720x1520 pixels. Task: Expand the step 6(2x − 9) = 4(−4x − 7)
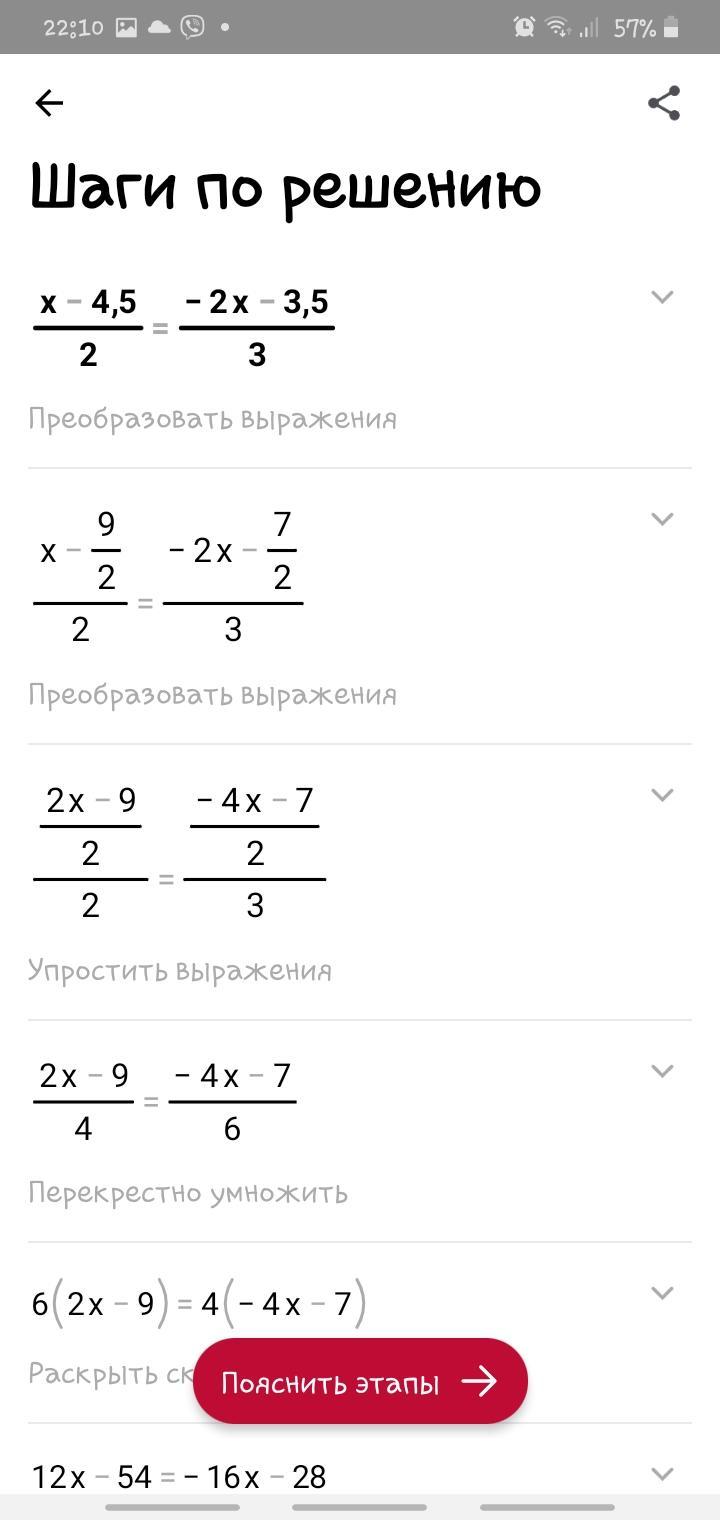662,1293
